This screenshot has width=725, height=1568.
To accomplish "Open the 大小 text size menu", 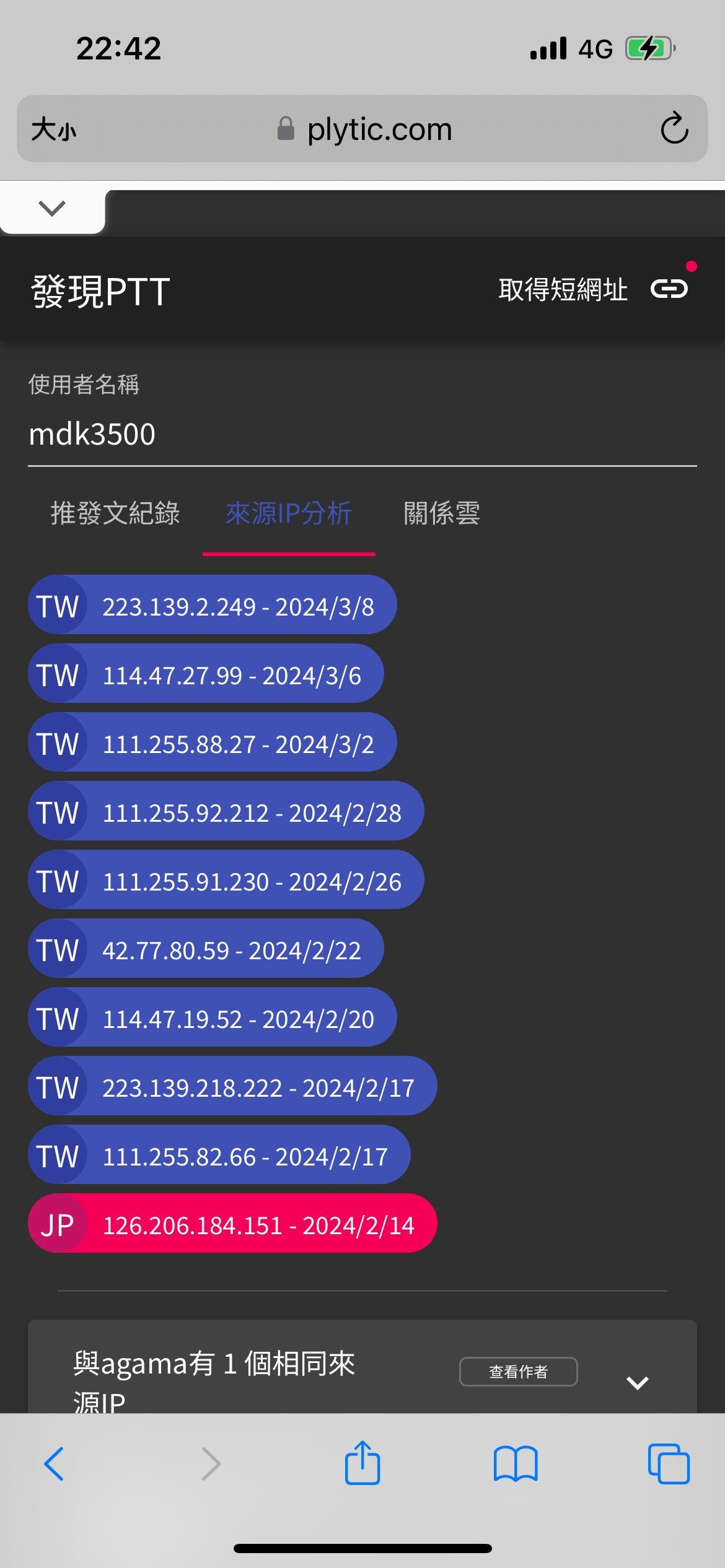I will (54, 130).
